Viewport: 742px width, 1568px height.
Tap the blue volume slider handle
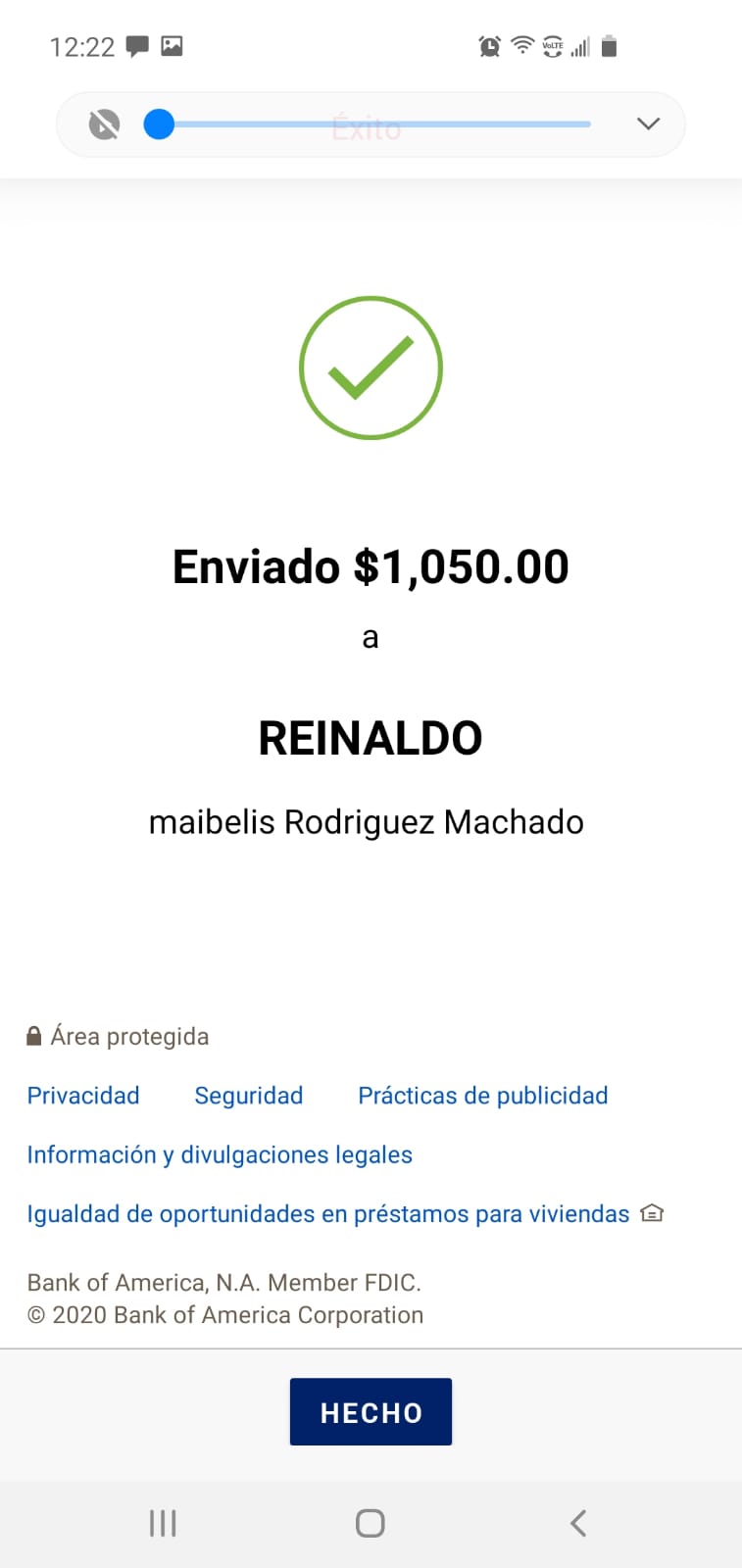159,124
